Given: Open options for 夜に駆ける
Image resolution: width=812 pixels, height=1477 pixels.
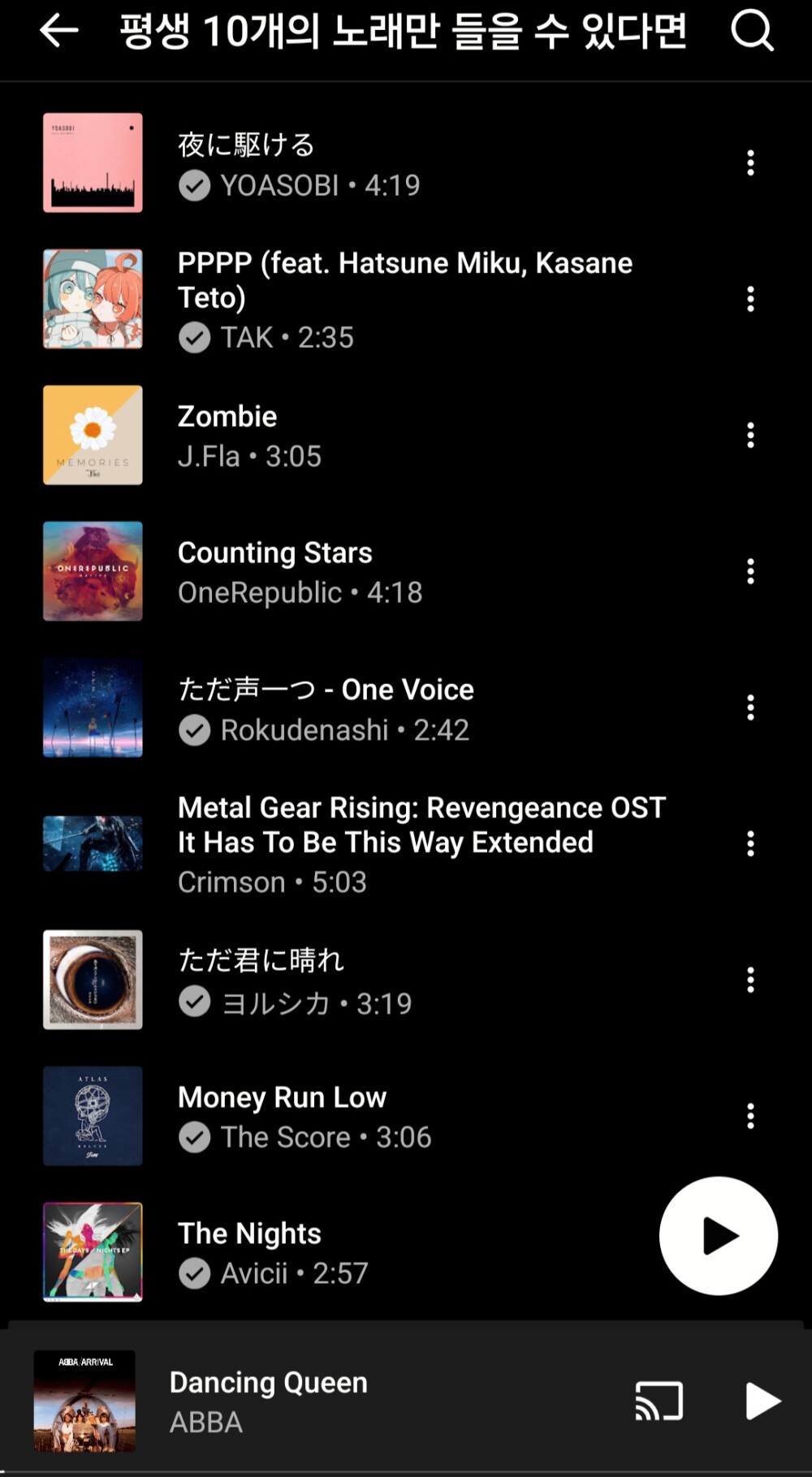Looking at the screenshot, I should click(750, 163).
